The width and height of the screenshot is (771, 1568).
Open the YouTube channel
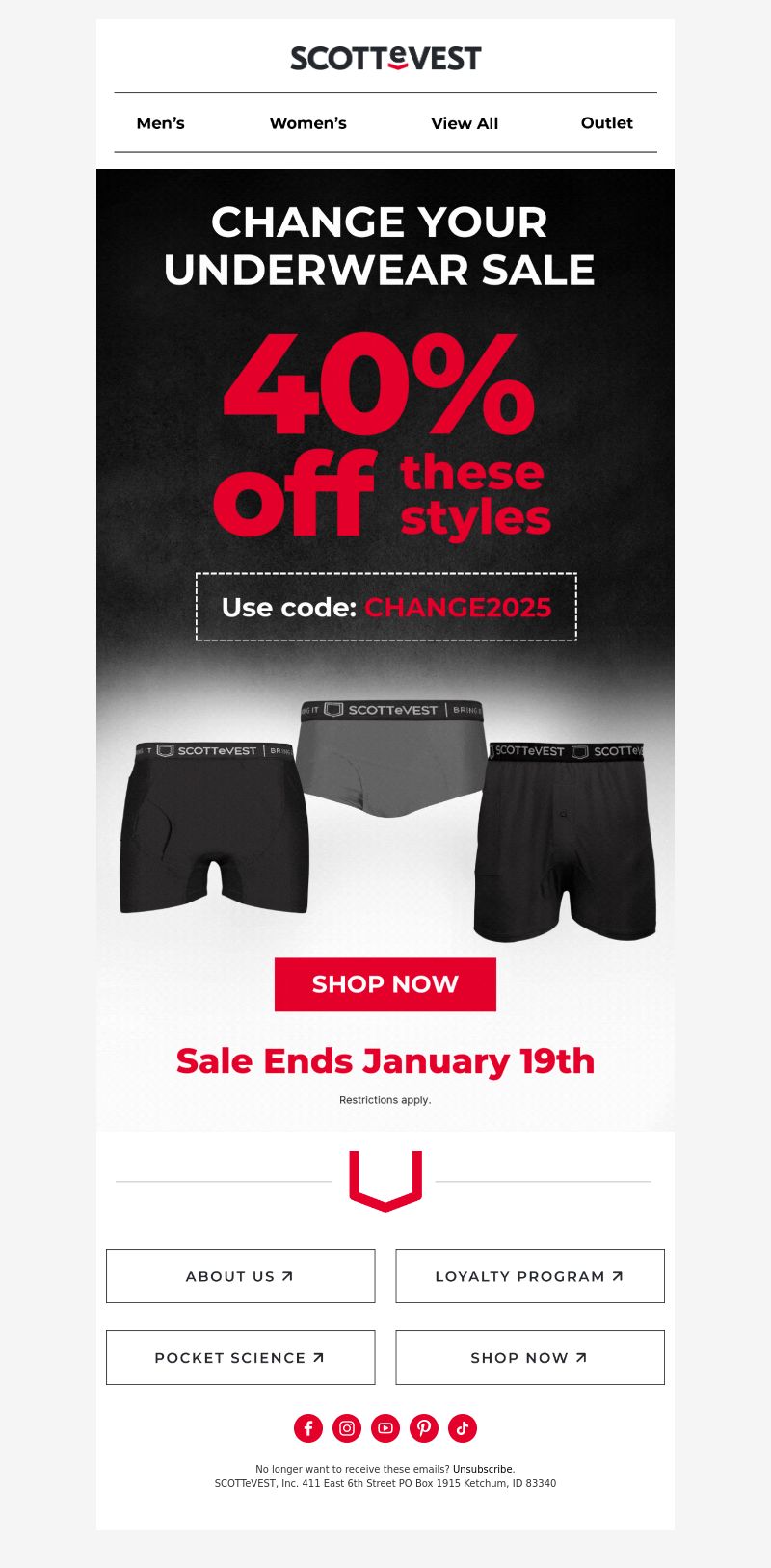pos(385,1428)
